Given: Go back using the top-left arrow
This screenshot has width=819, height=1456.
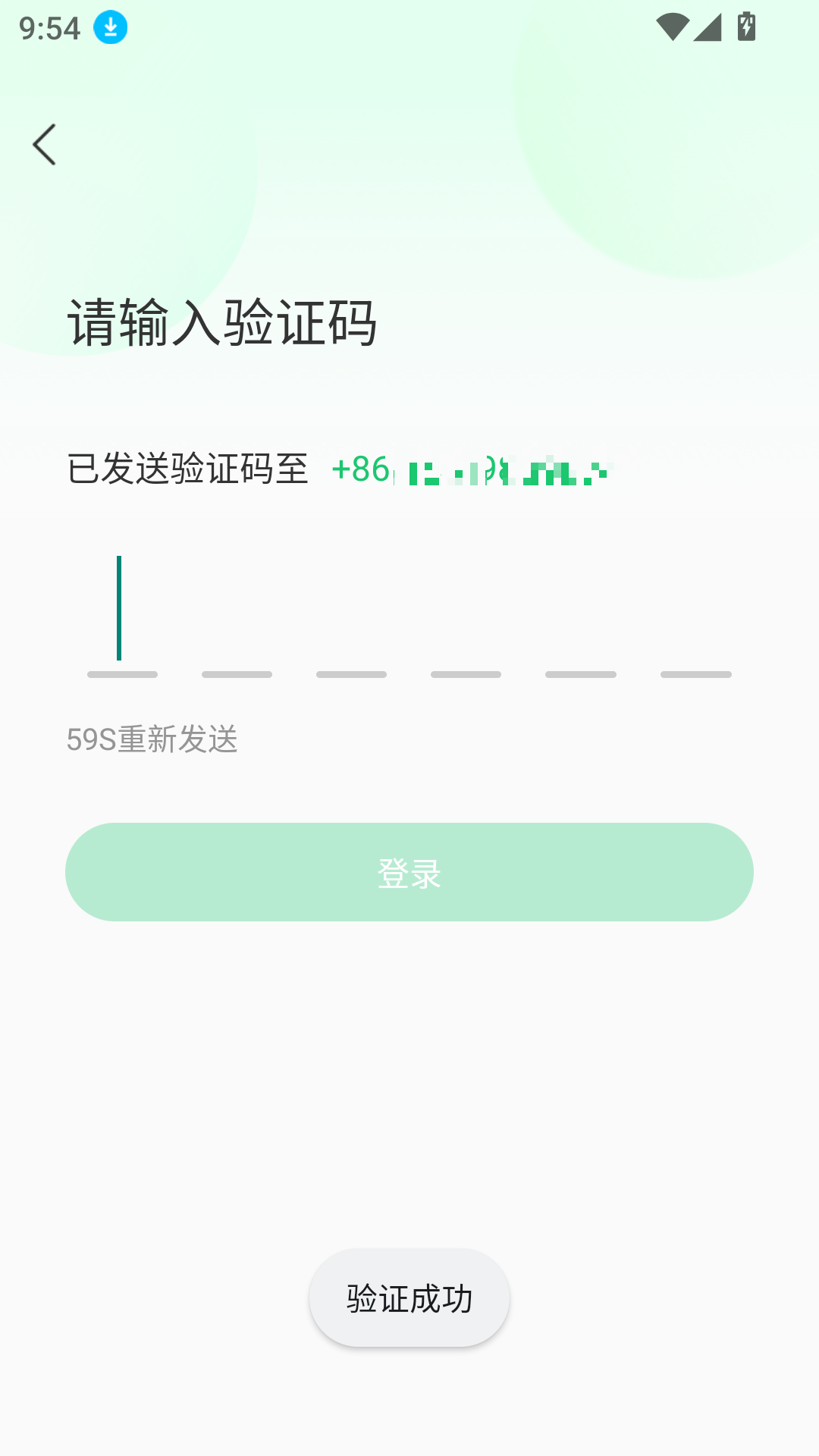Looking at the screenshot, I should pos(45,144).
